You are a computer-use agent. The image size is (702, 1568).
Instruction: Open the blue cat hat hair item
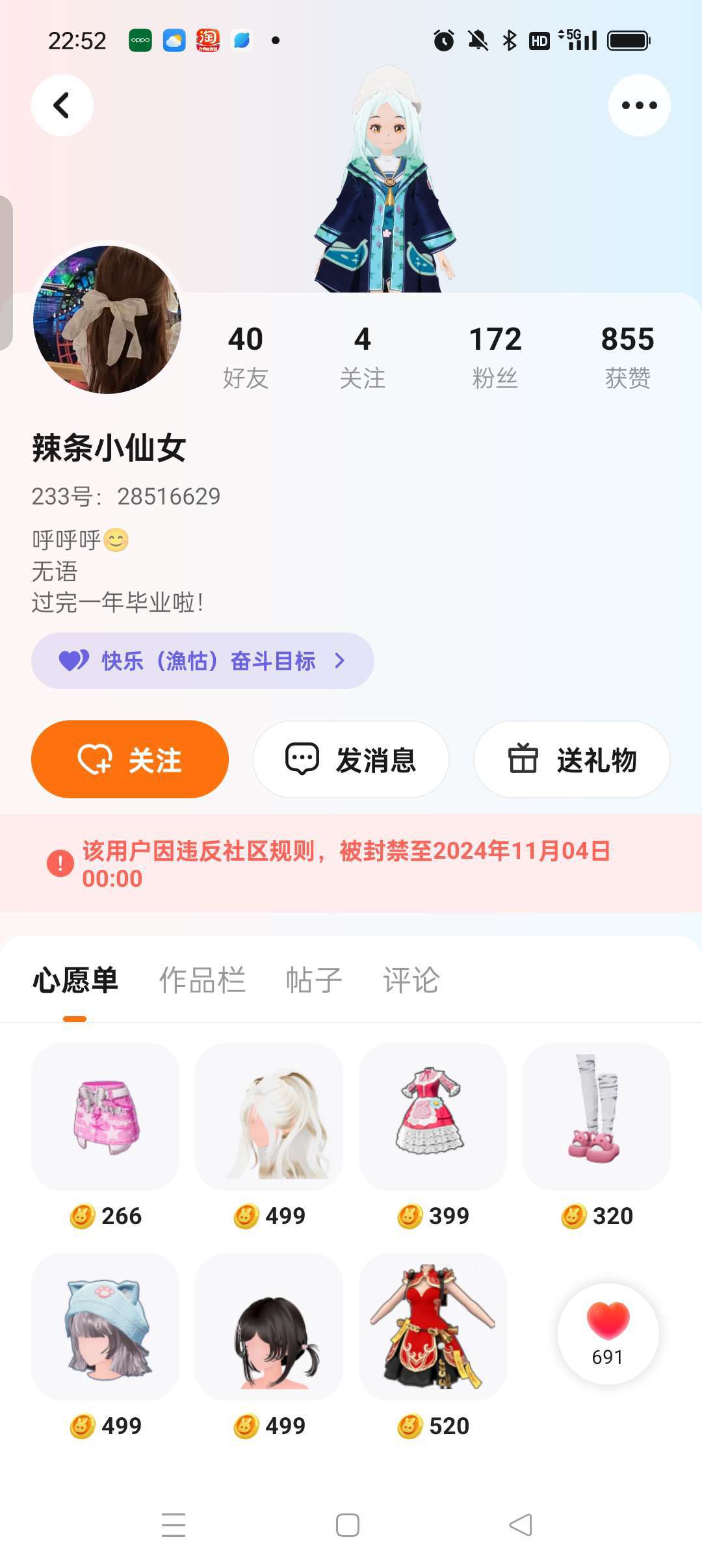pos(105,1327)
